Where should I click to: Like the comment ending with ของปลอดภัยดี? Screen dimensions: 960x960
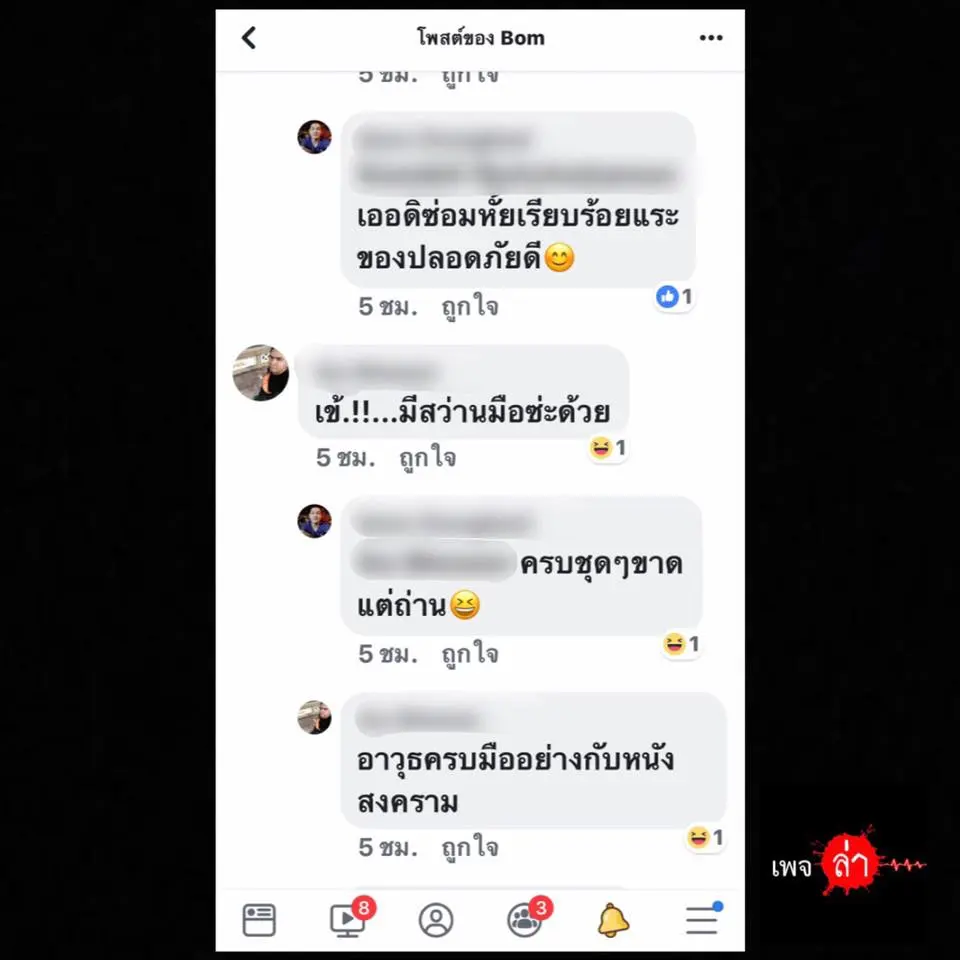coord(470,307)
